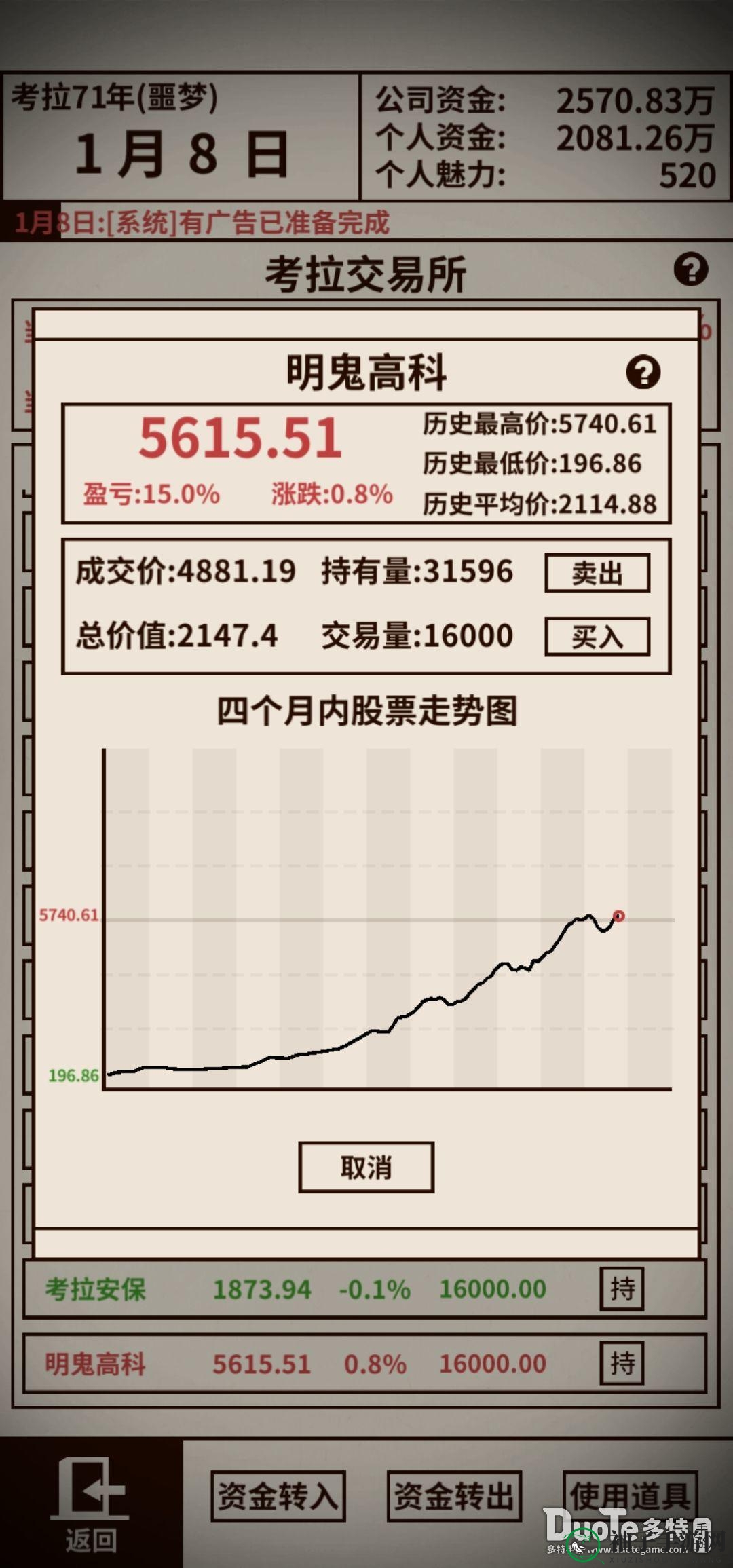Tap 卖出 to sell 明鬼高科 shares

coord(597,573)
